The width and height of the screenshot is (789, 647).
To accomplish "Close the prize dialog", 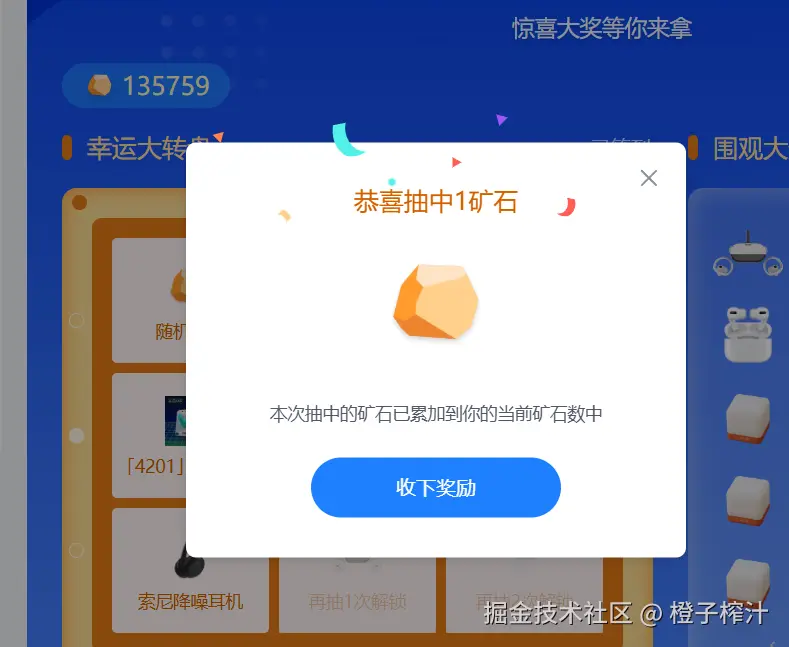I will (648, 178).
